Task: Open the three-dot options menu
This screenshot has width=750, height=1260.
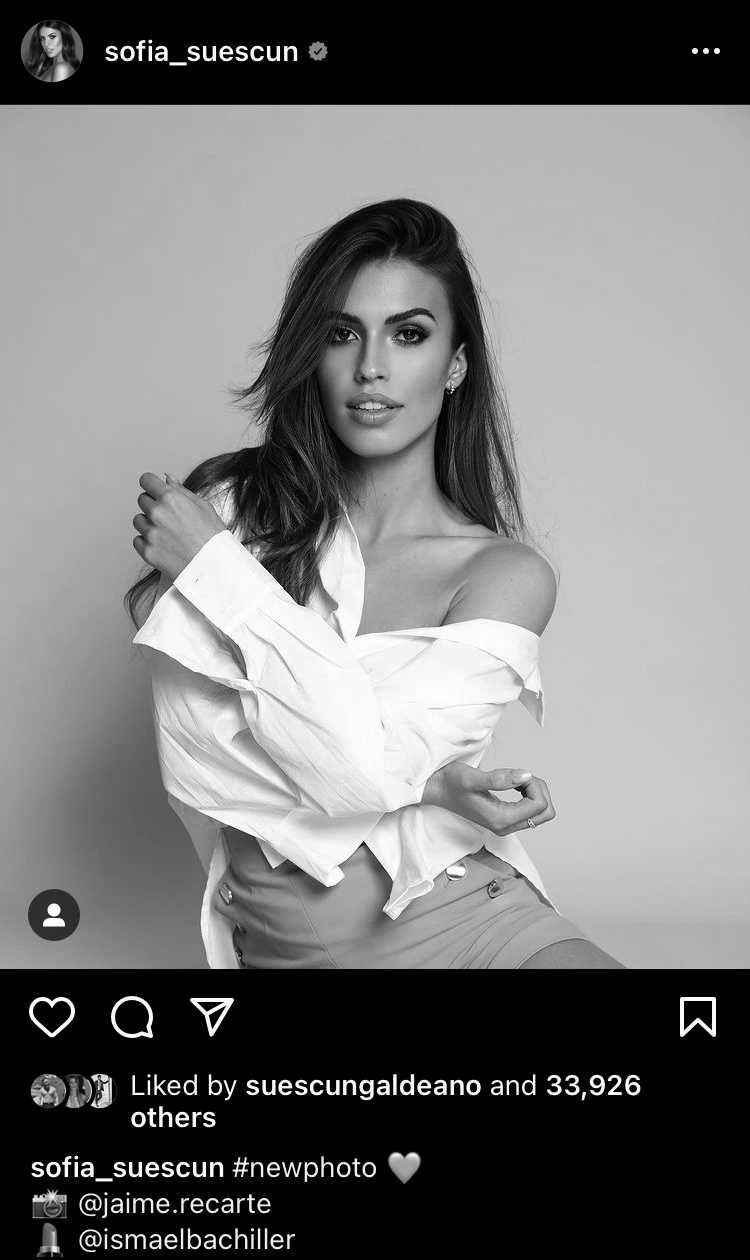Action: point(706,52)
